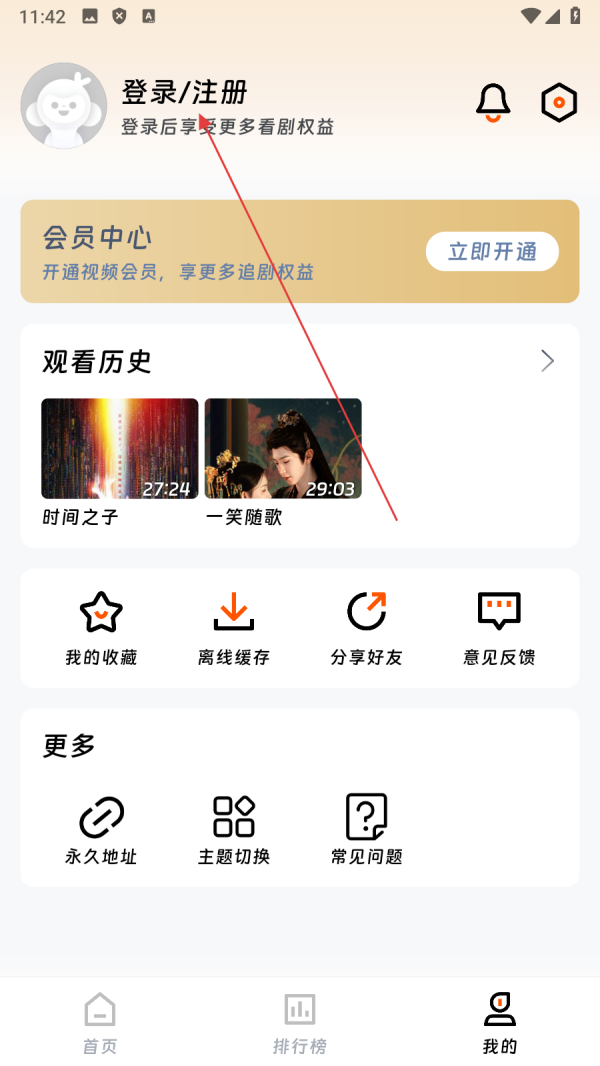Resume watching 一笑随歌

click(x=283, y=448)
